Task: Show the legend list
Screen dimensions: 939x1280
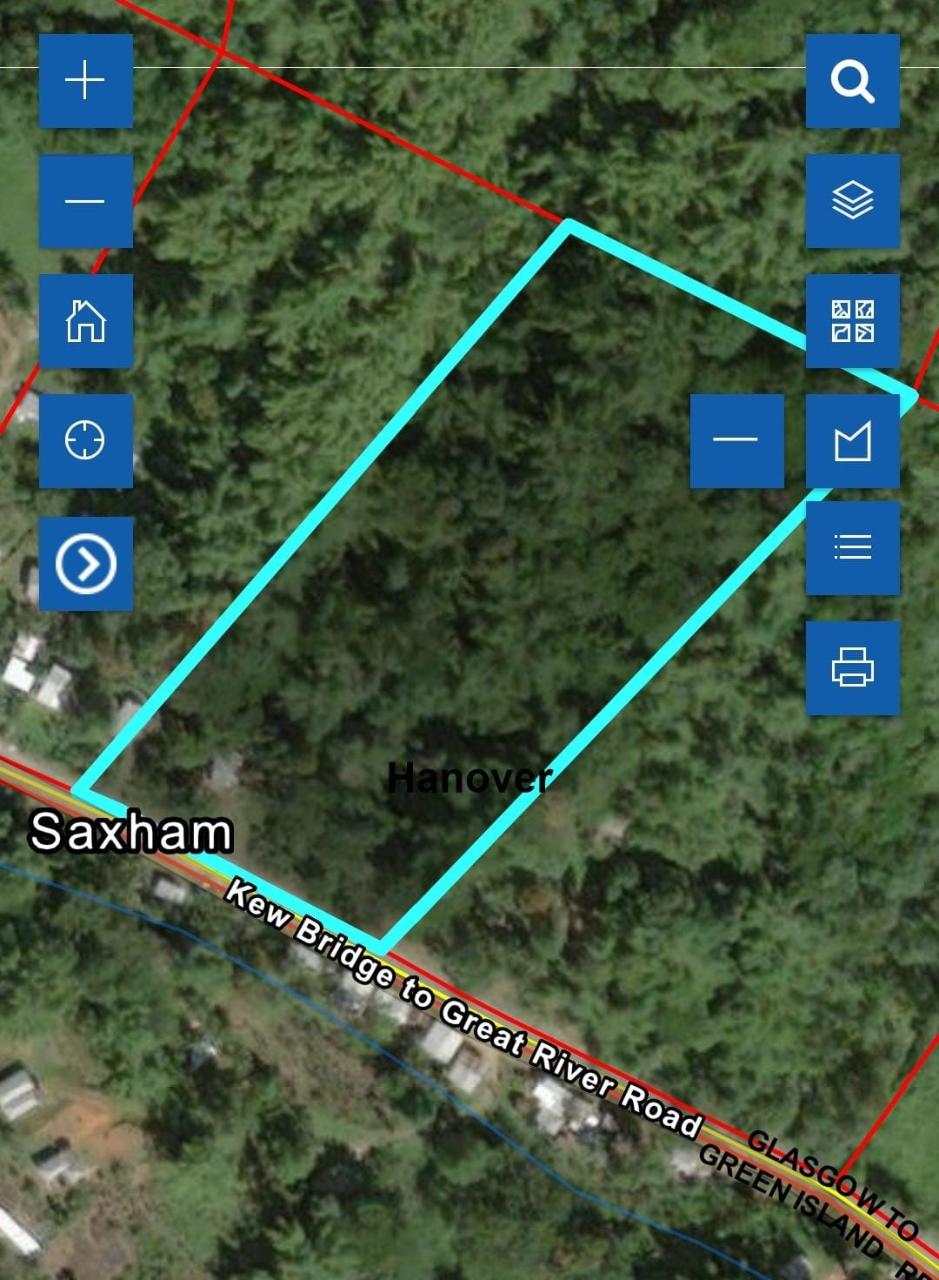Action: [852, 548]
